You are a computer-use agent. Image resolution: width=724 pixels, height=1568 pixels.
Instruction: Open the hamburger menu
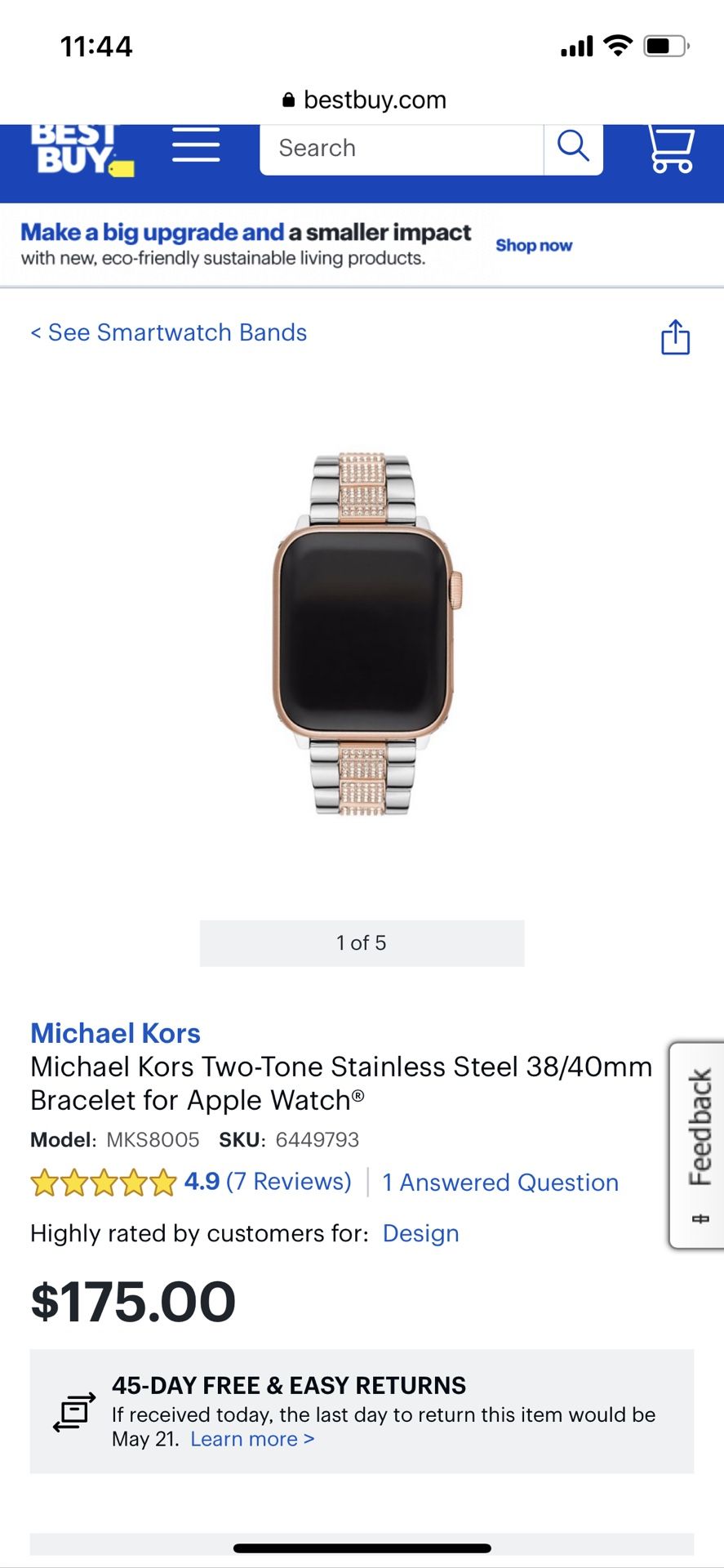[196, 145]
